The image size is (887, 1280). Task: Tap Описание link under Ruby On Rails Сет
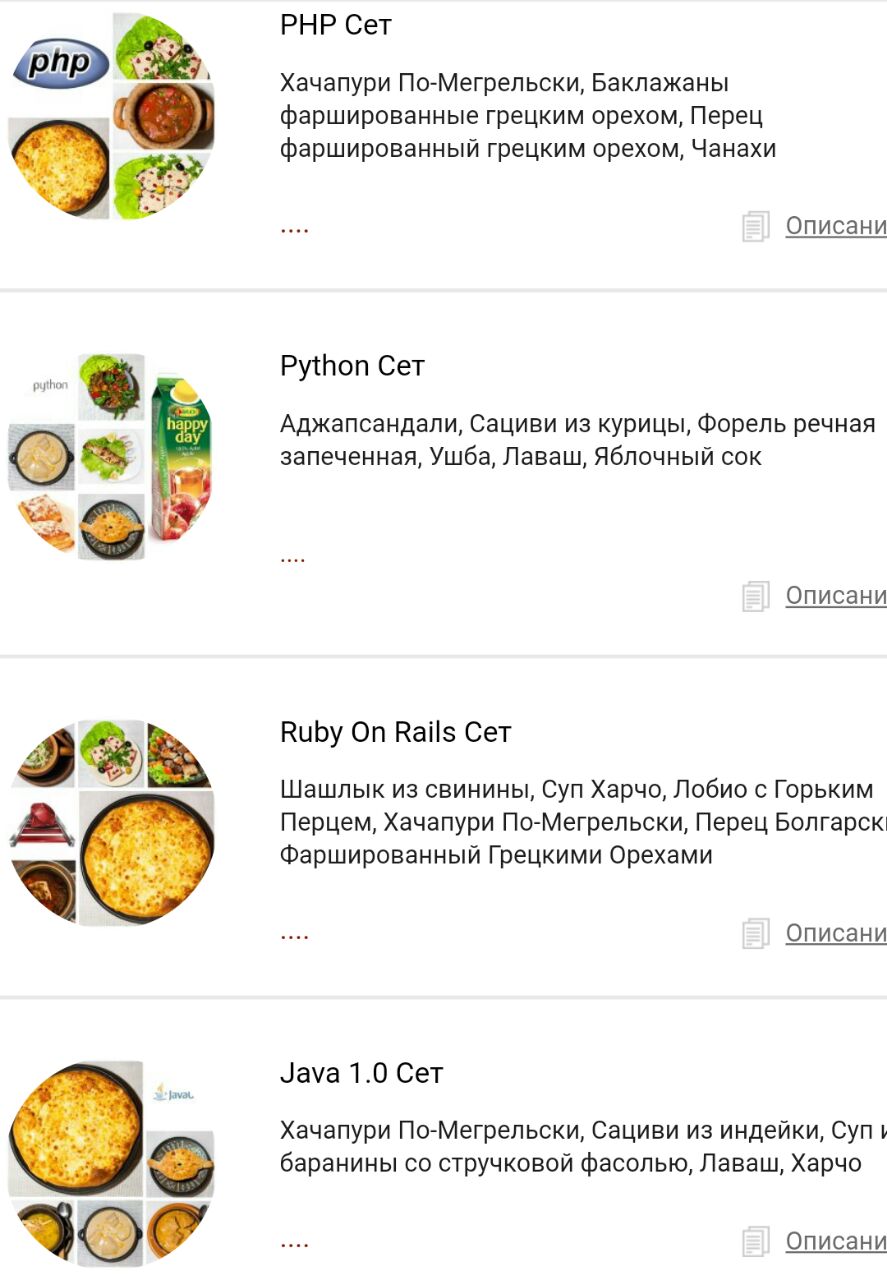(x=834, y=933)
